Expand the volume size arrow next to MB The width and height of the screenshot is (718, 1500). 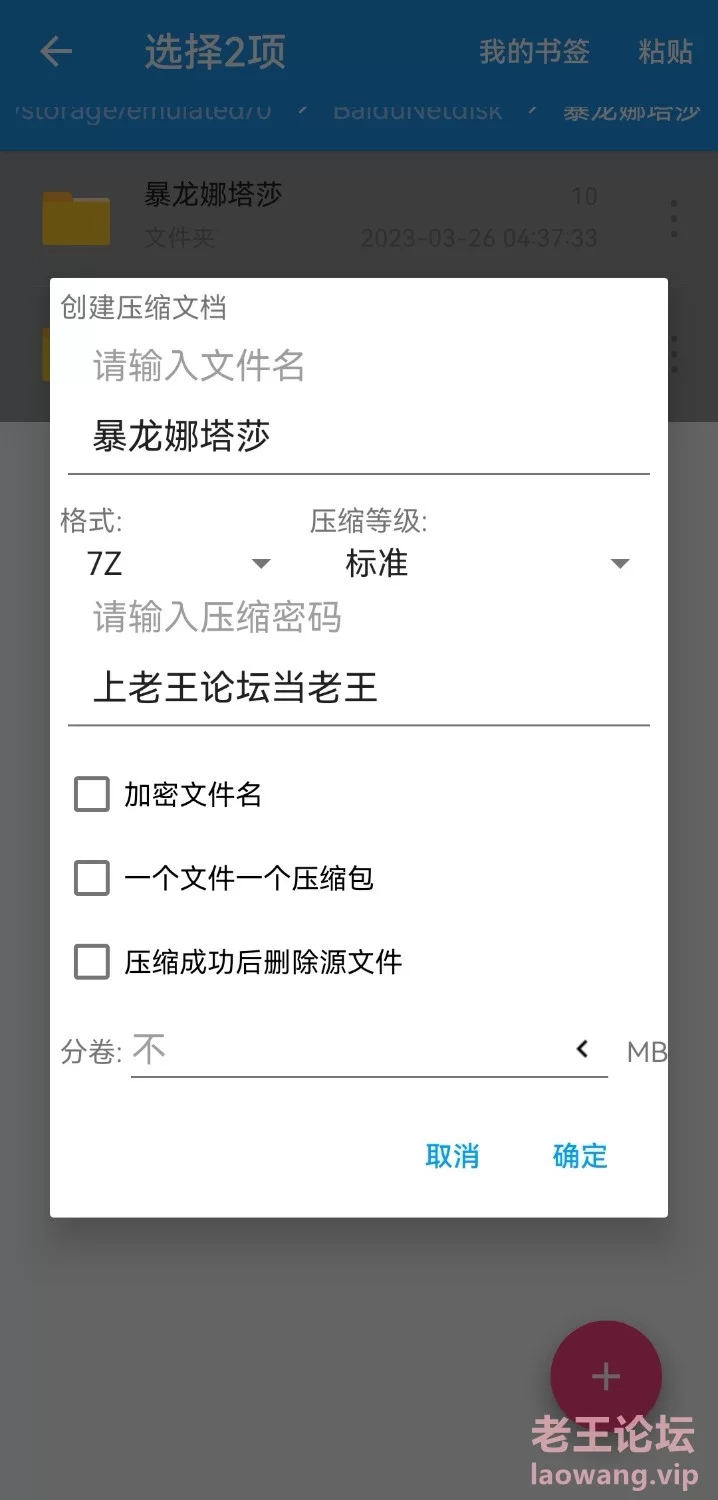tap(583, 1049)
